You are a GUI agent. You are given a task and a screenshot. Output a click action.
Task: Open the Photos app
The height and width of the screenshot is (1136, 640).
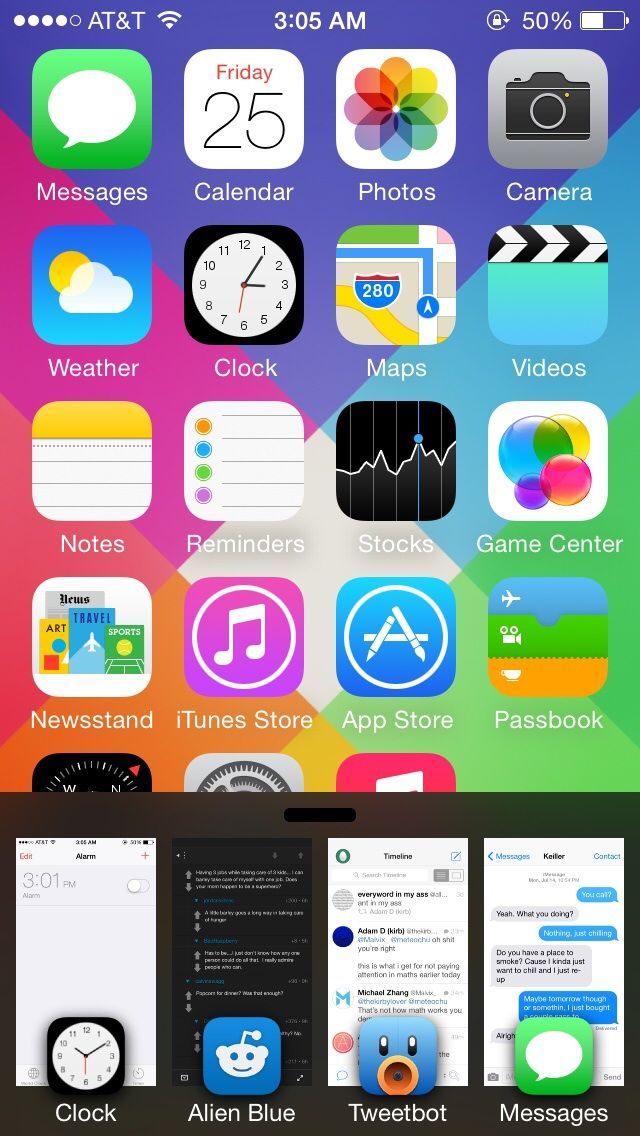(396, 109)
